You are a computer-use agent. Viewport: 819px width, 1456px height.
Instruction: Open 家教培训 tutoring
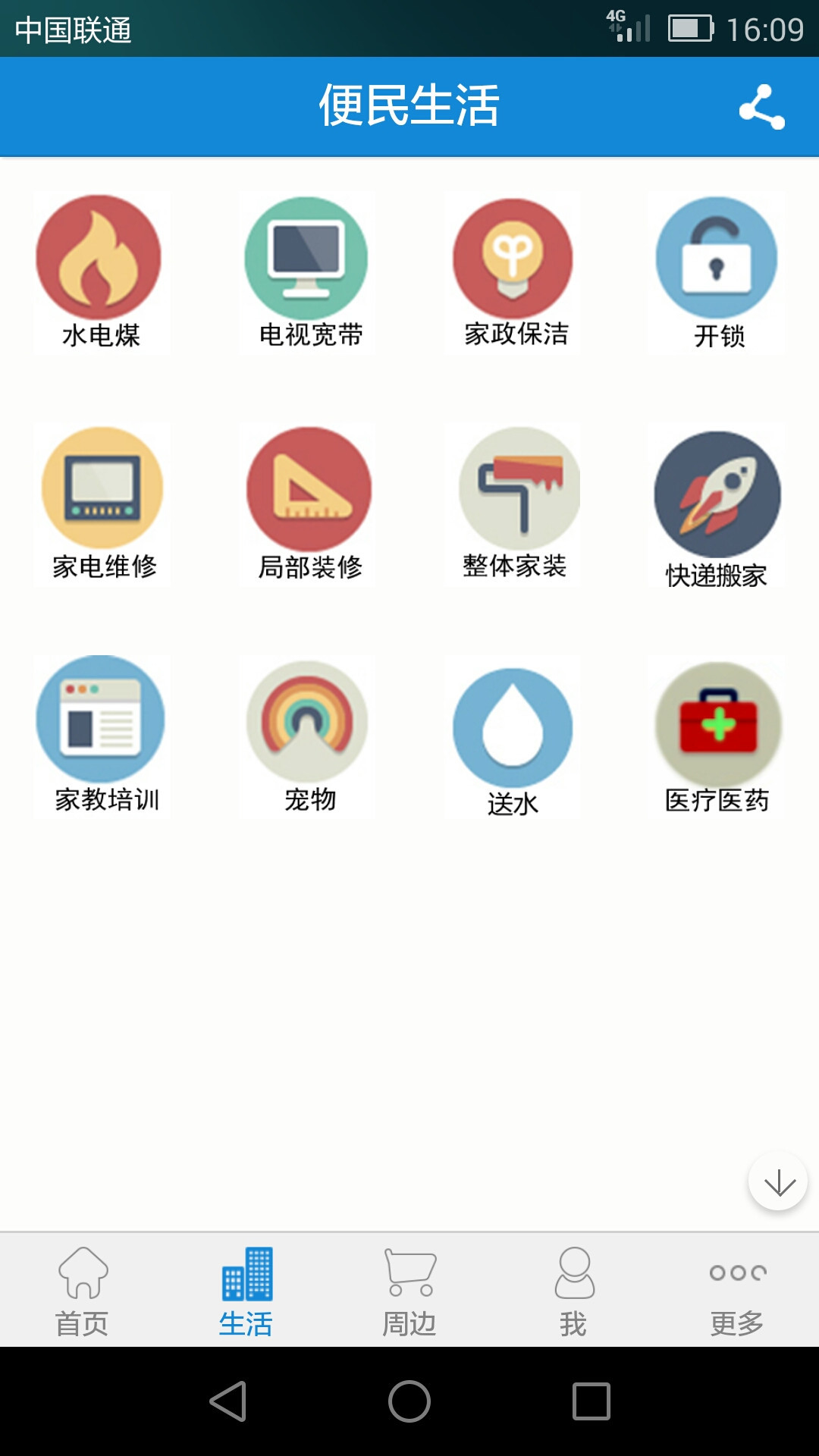pos(102,736)
